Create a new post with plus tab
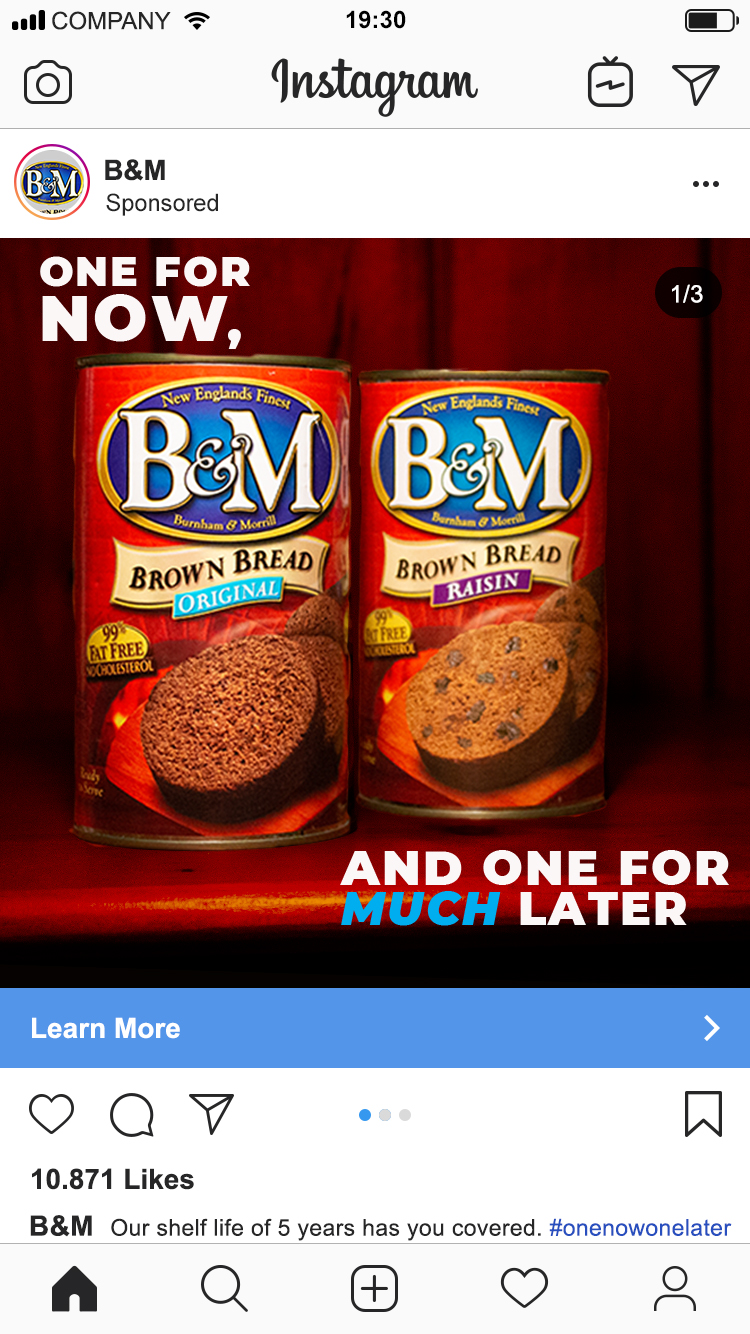The height and width of the screenshot is (1334, 750). tap(375, 1288)
